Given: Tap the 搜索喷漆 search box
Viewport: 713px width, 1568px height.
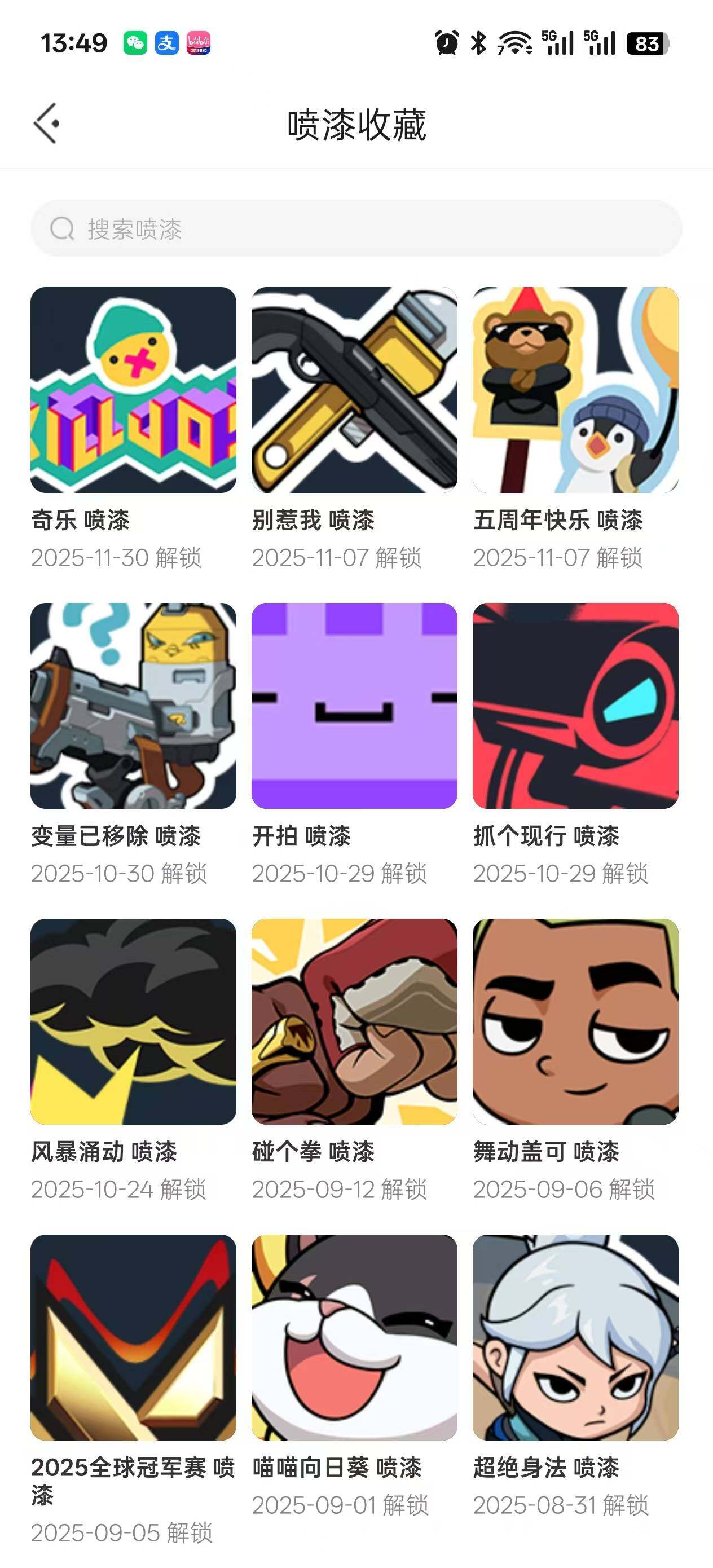Looking at the screenshot, I should [356, 229].
